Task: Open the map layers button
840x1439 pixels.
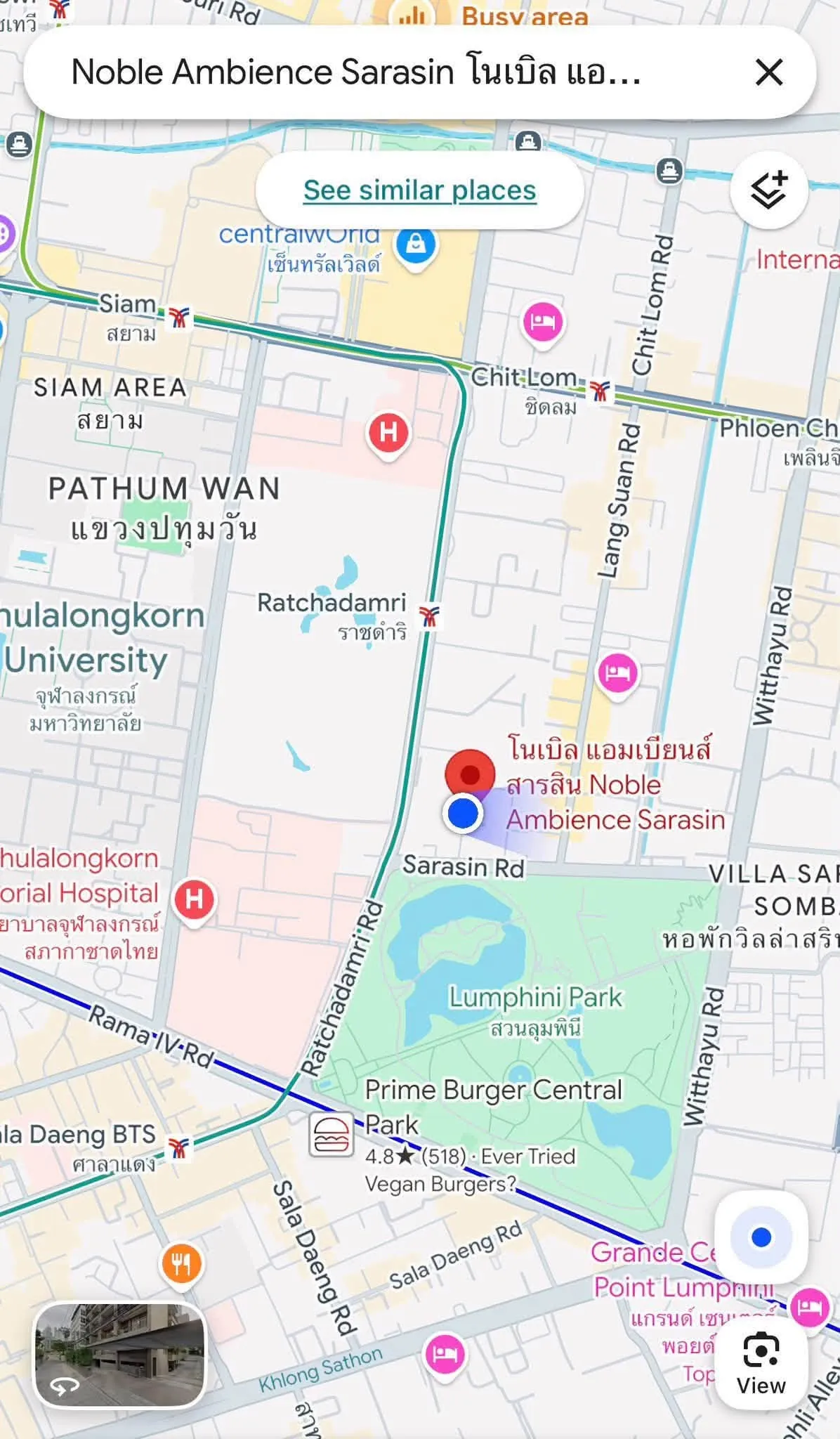Action: [768, 190]
